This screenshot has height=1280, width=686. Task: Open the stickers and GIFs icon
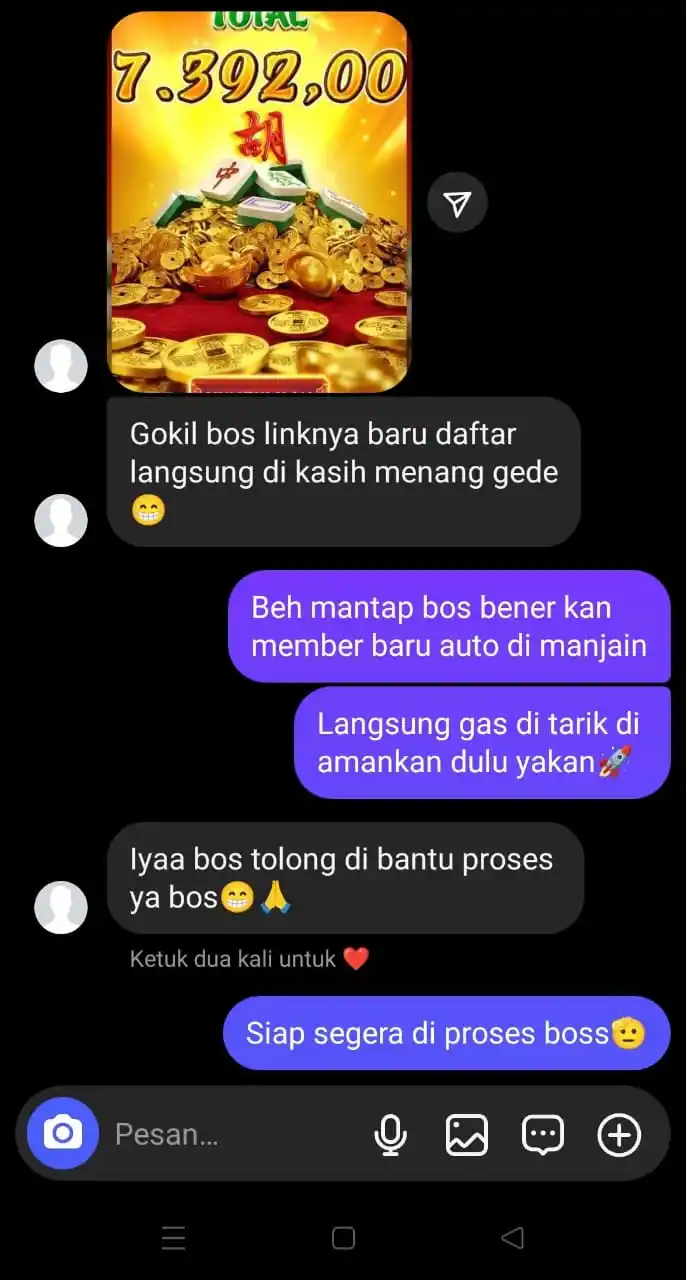click(x=543, y=1134)
